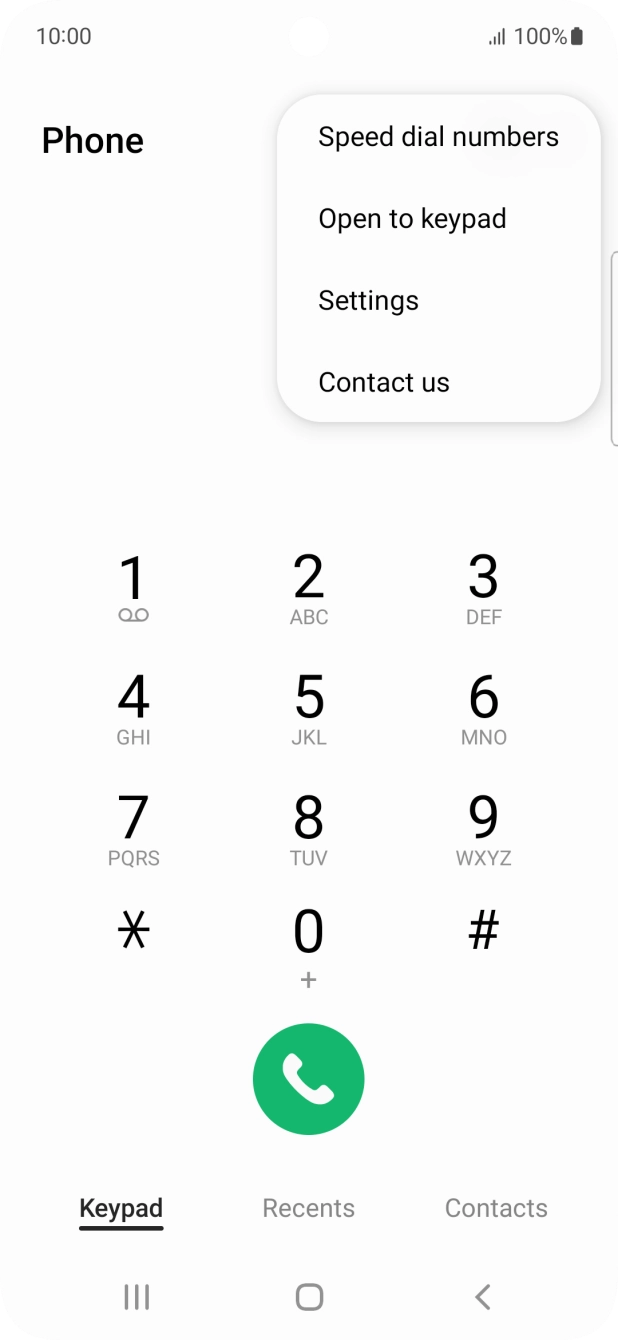
Task: Tap the 2 ABC key
Action: click(309, 589)
